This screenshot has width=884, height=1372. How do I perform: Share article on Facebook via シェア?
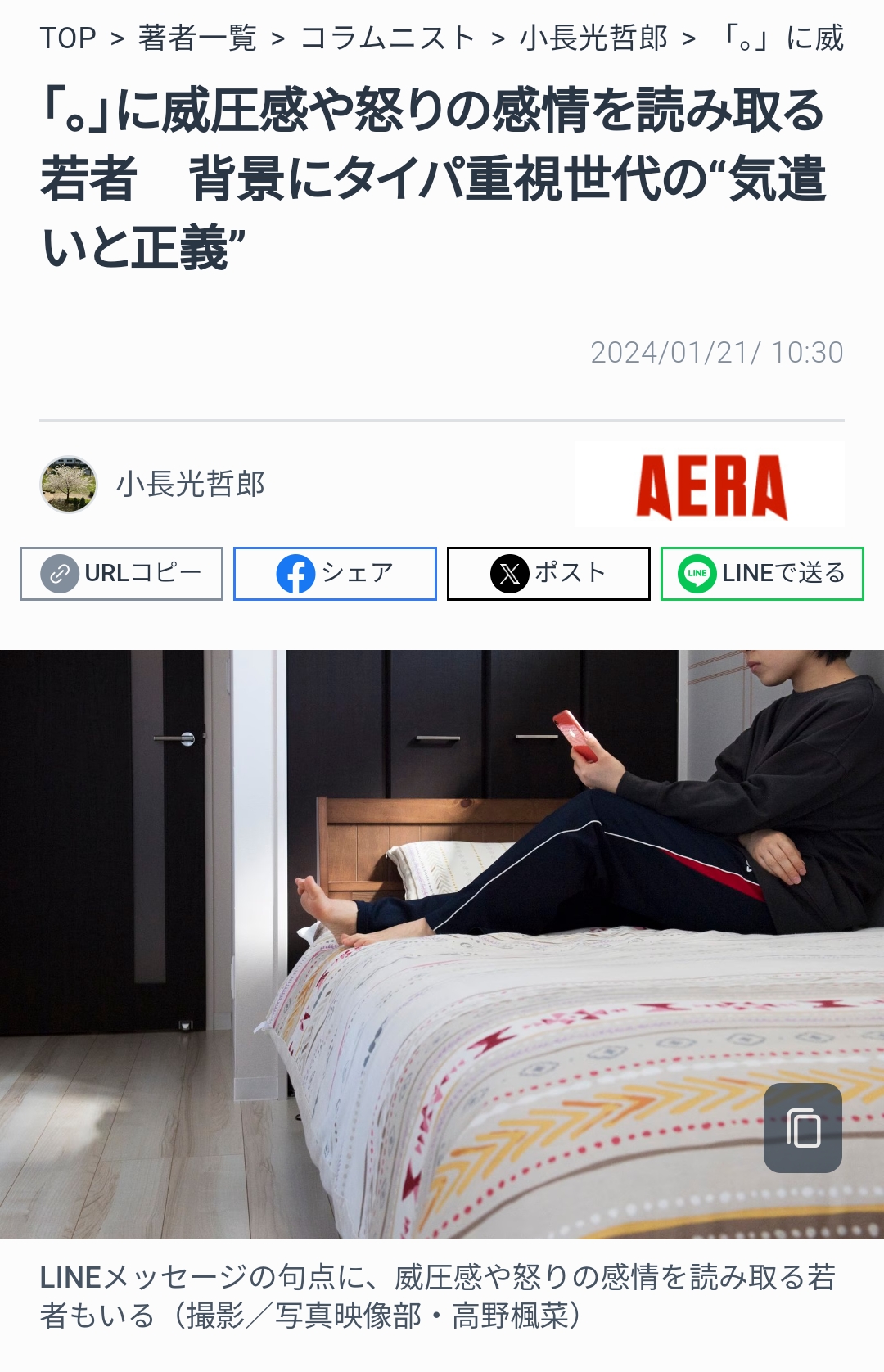pos(335,573)
